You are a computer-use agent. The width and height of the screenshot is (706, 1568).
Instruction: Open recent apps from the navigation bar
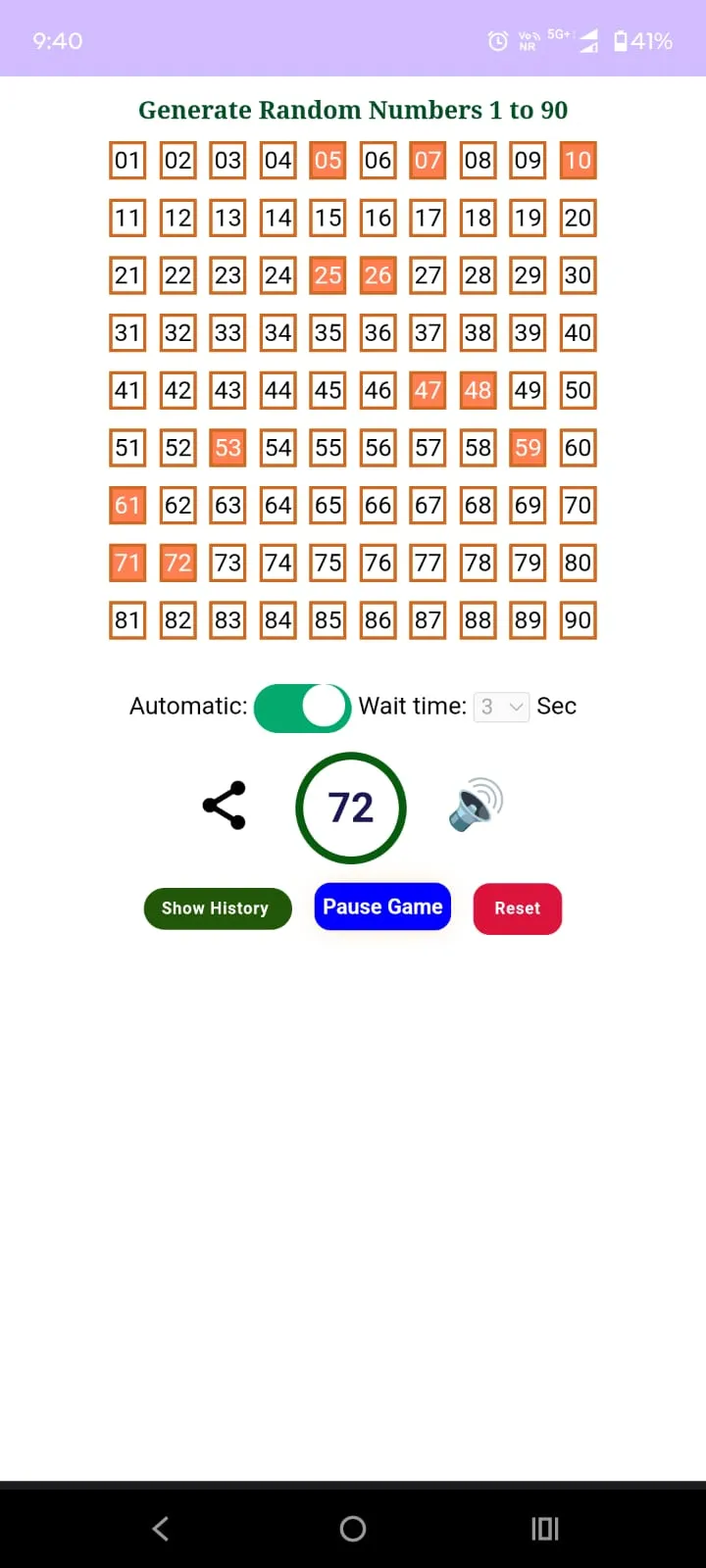[x=544, y=1528]
